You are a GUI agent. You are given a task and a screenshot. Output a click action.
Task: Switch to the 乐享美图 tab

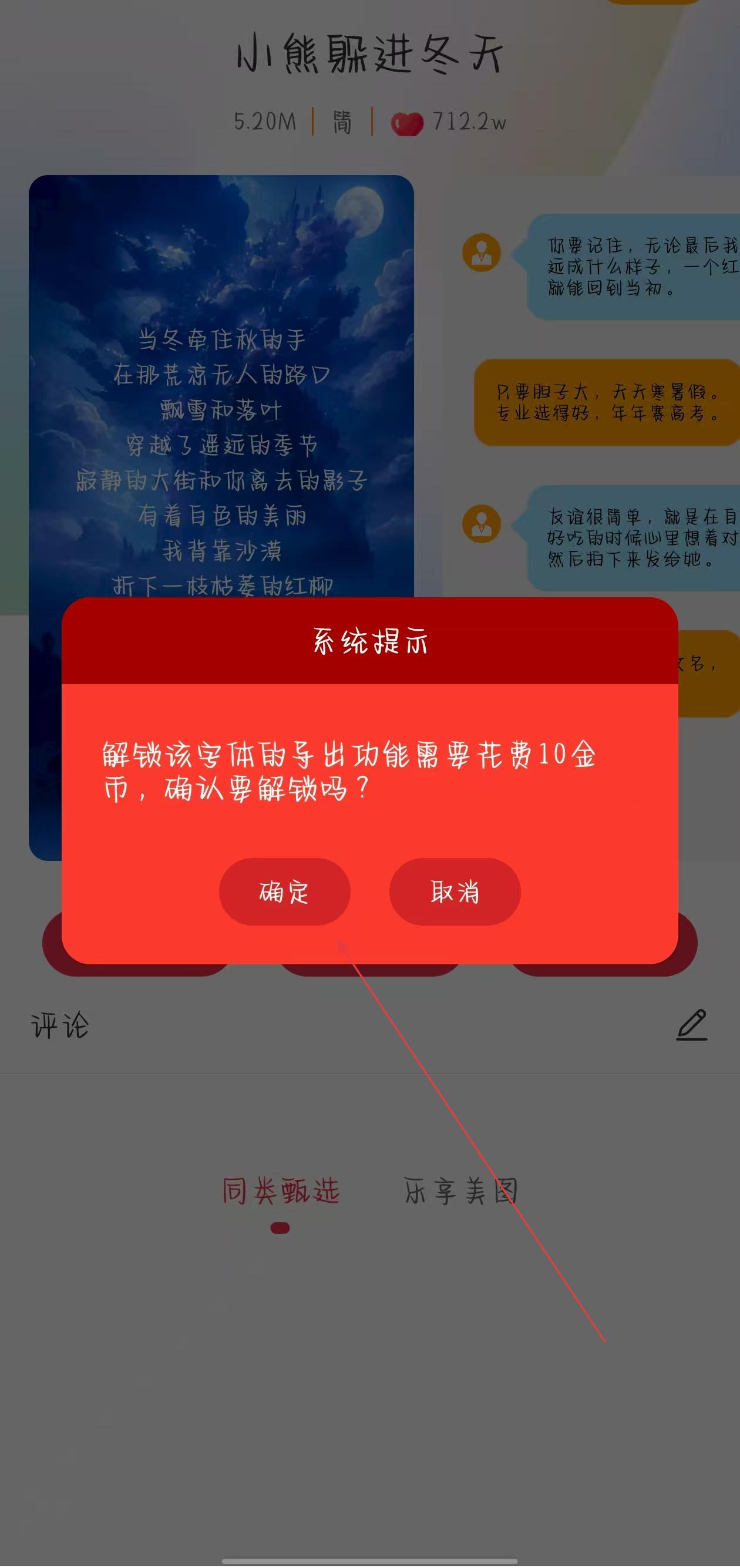tap(460, 1190)
